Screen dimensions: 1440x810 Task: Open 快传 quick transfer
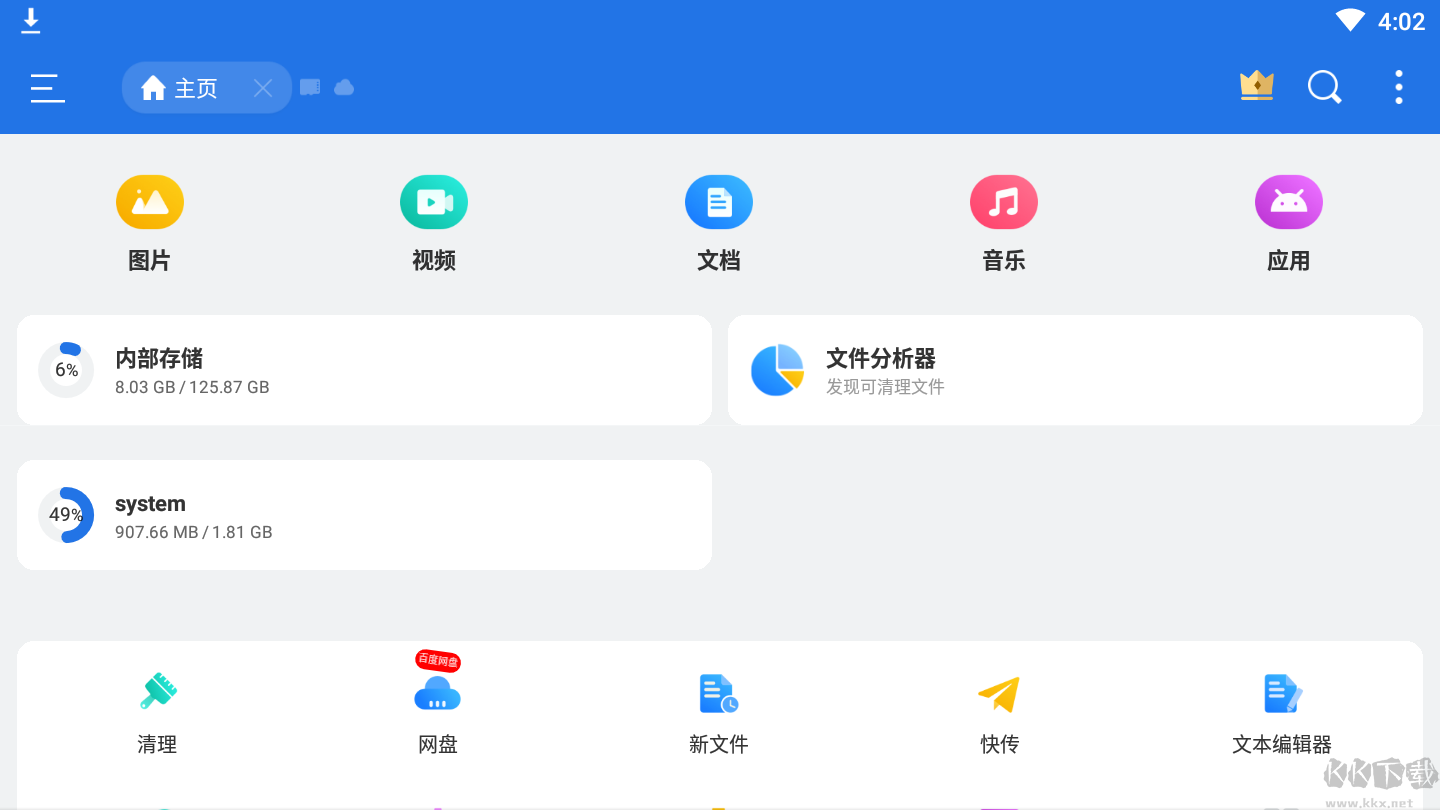pyautogui.click(x=999, y=712)
